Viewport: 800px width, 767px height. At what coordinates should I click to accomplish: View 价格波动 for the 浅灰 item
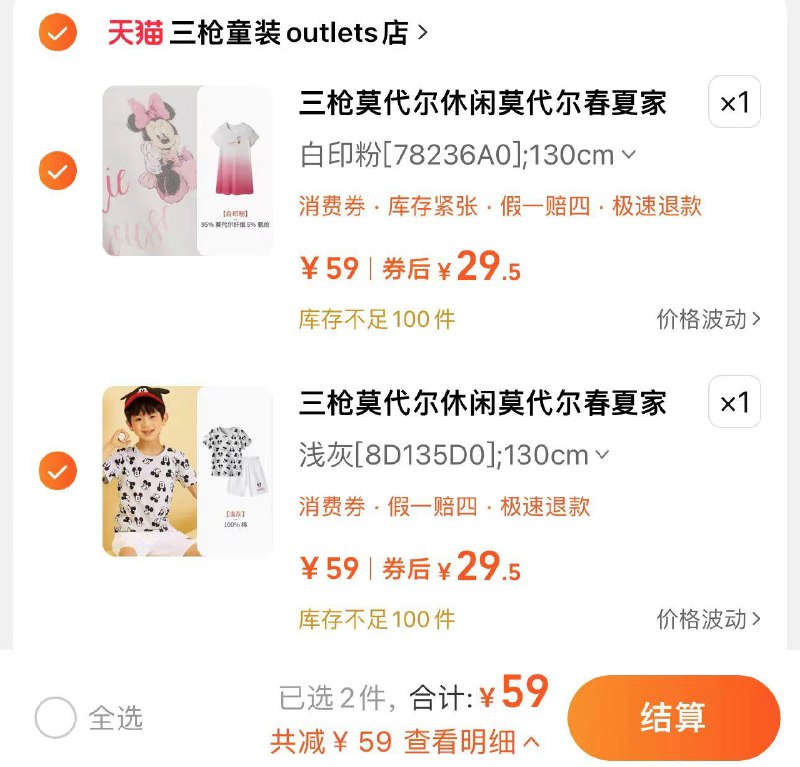[x=708, y=619]
